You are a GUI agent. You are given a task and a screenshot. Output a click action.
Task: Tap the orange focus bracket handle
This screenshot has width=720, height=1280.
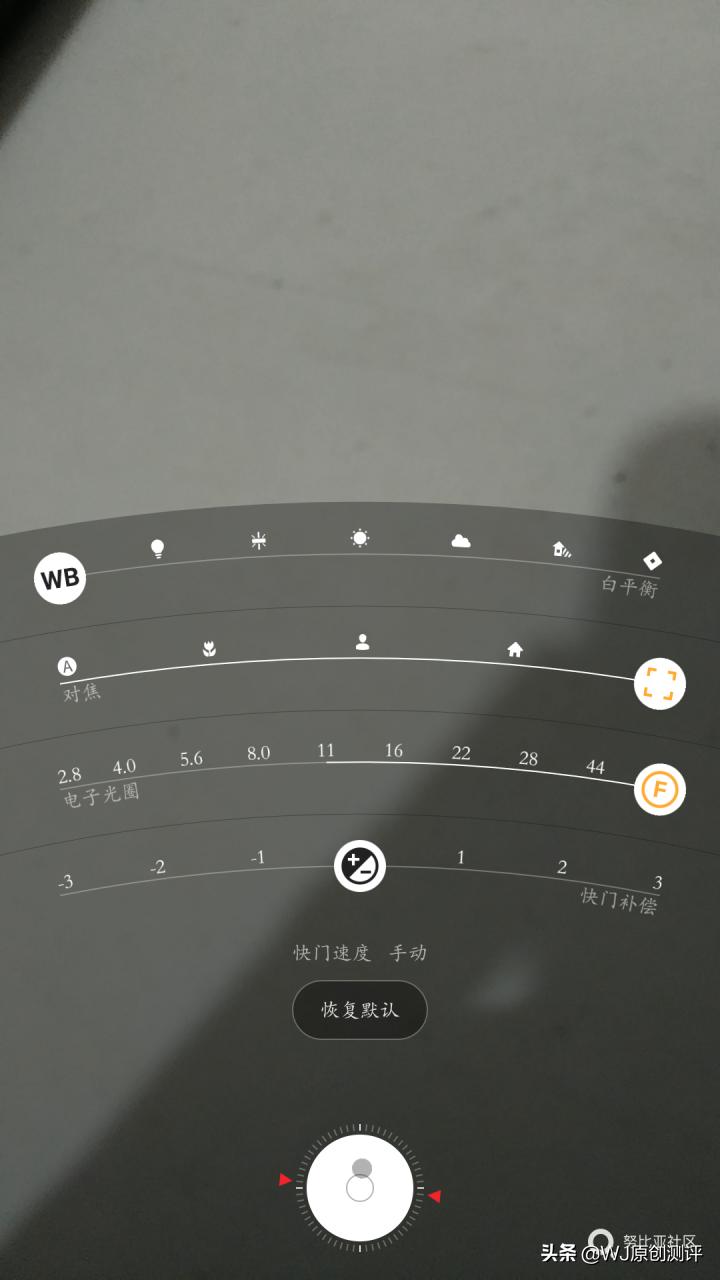(x=660, y=684)
